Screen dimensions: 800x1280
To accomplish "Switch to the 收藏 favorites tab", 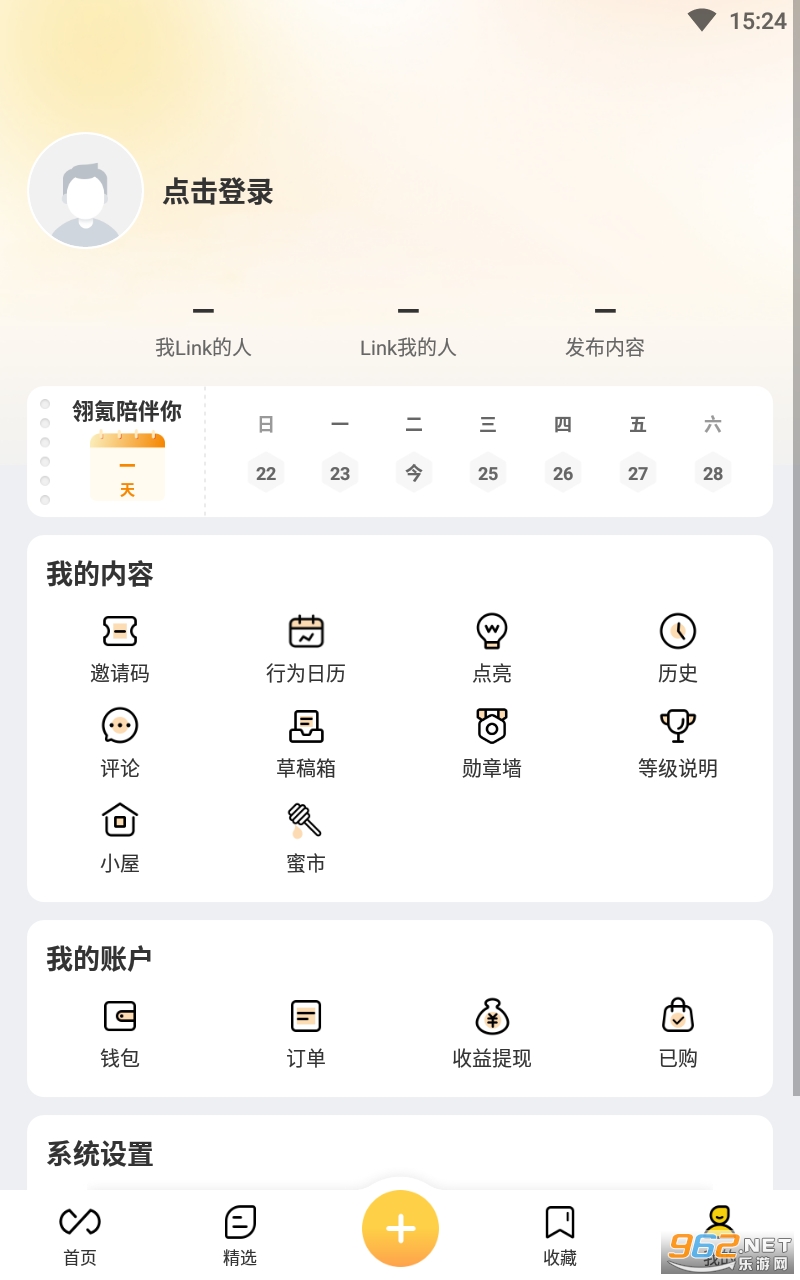I will [x=560, y=1236].
